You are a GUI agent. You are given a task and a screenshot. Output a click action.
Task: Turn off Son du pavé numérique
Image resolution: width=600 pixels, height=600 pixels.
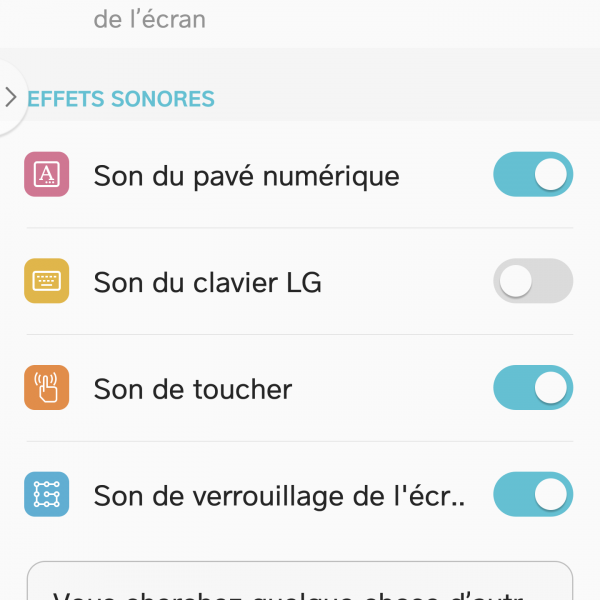tap(533, 175)
